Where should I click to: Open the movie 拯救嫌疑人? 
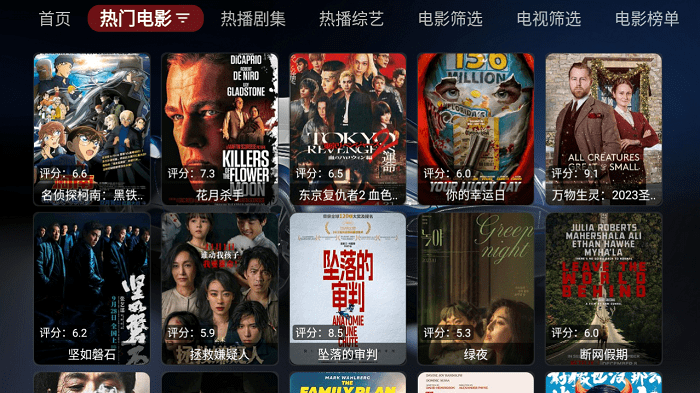pos(220,288)
